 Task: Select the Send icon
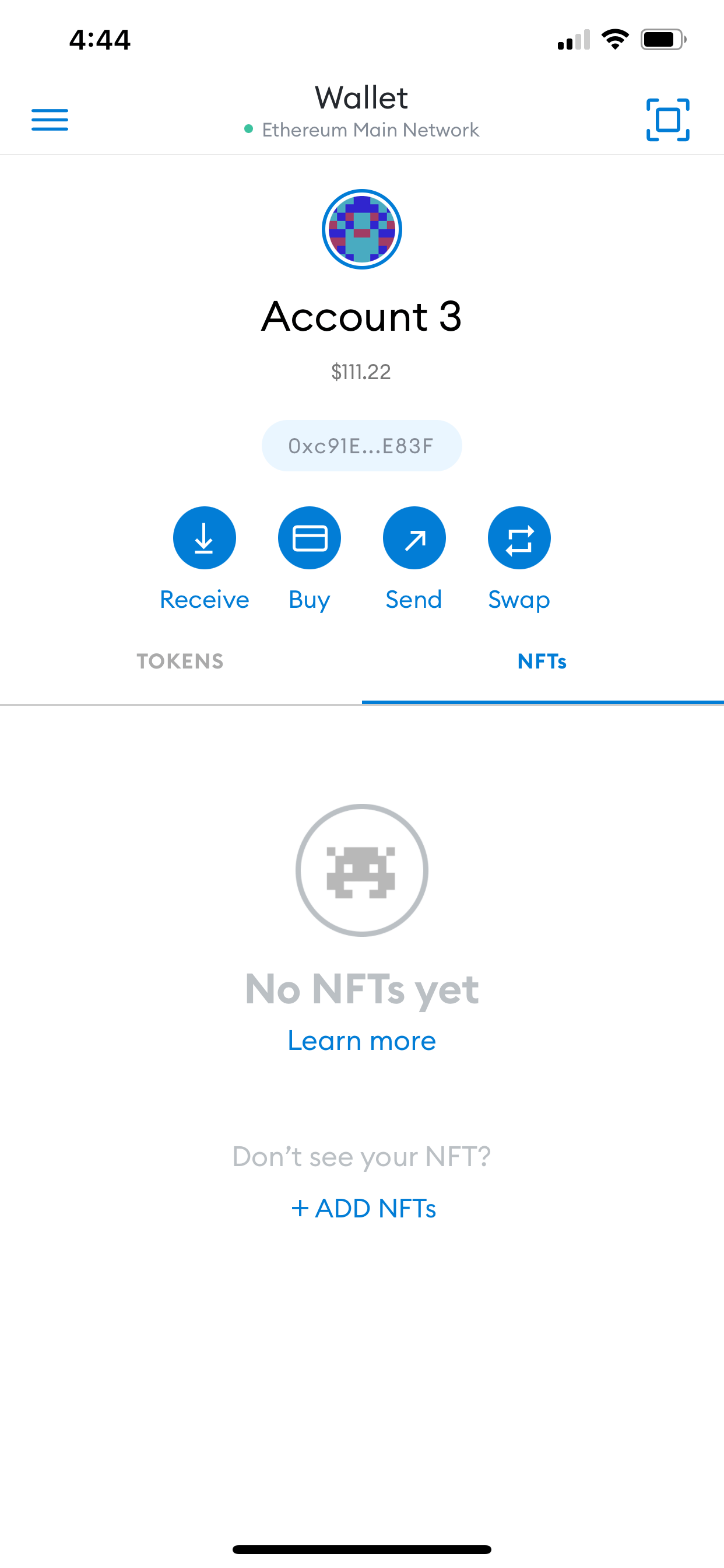[x=414, y=537]
